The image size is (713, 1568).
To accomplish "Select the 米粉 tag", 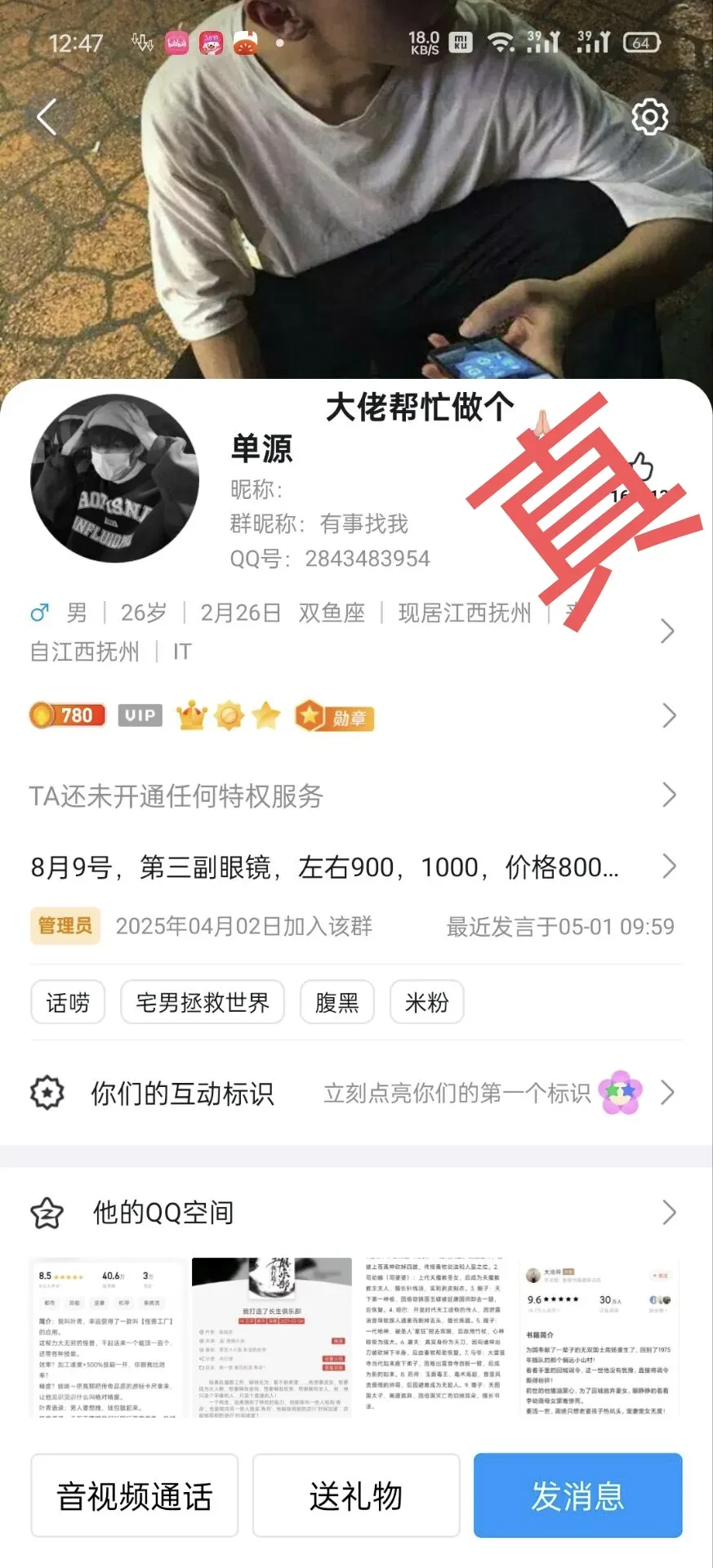I will click(426, 1002).
